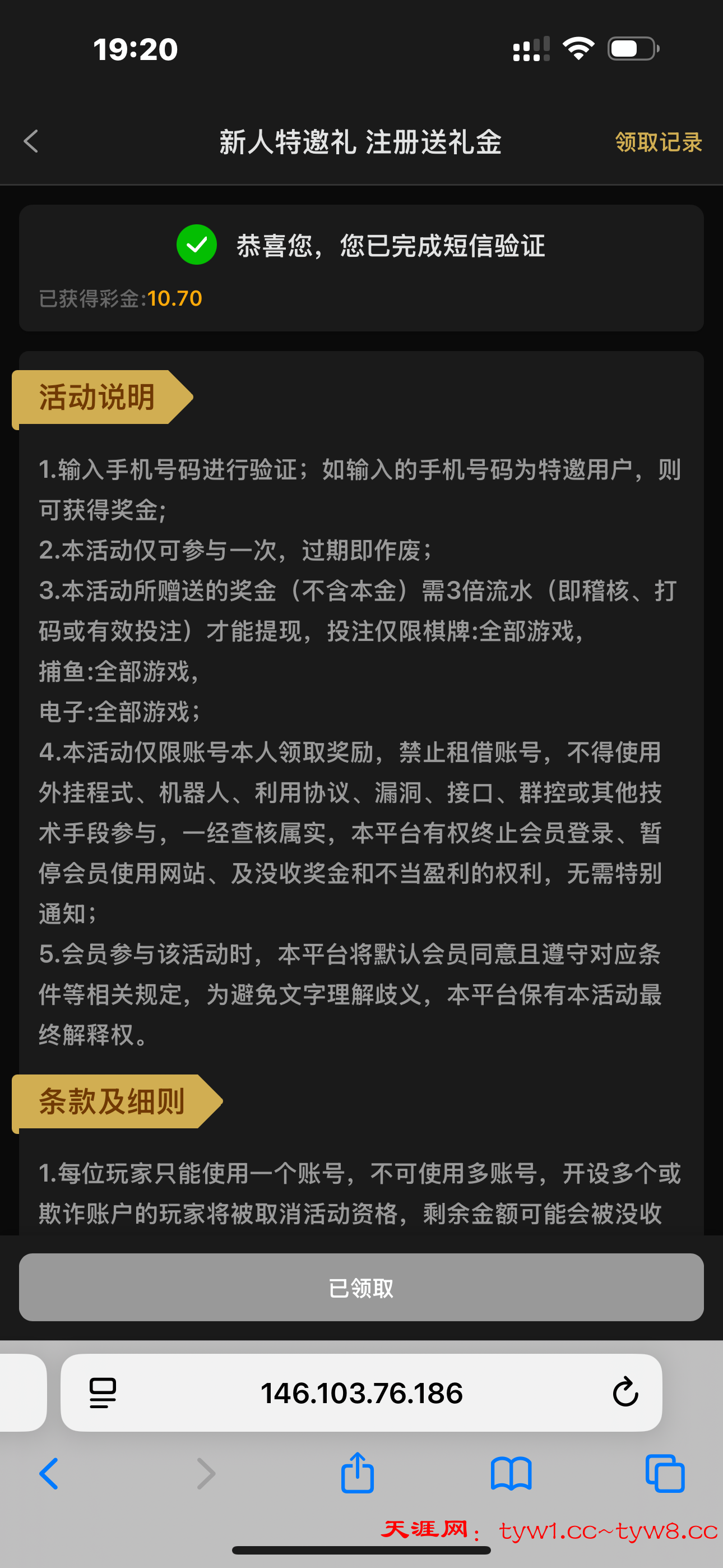Viewport: 723px width, 1568px height.
Task: Open 领取记录 claim records
Action: tap(658, 142)
